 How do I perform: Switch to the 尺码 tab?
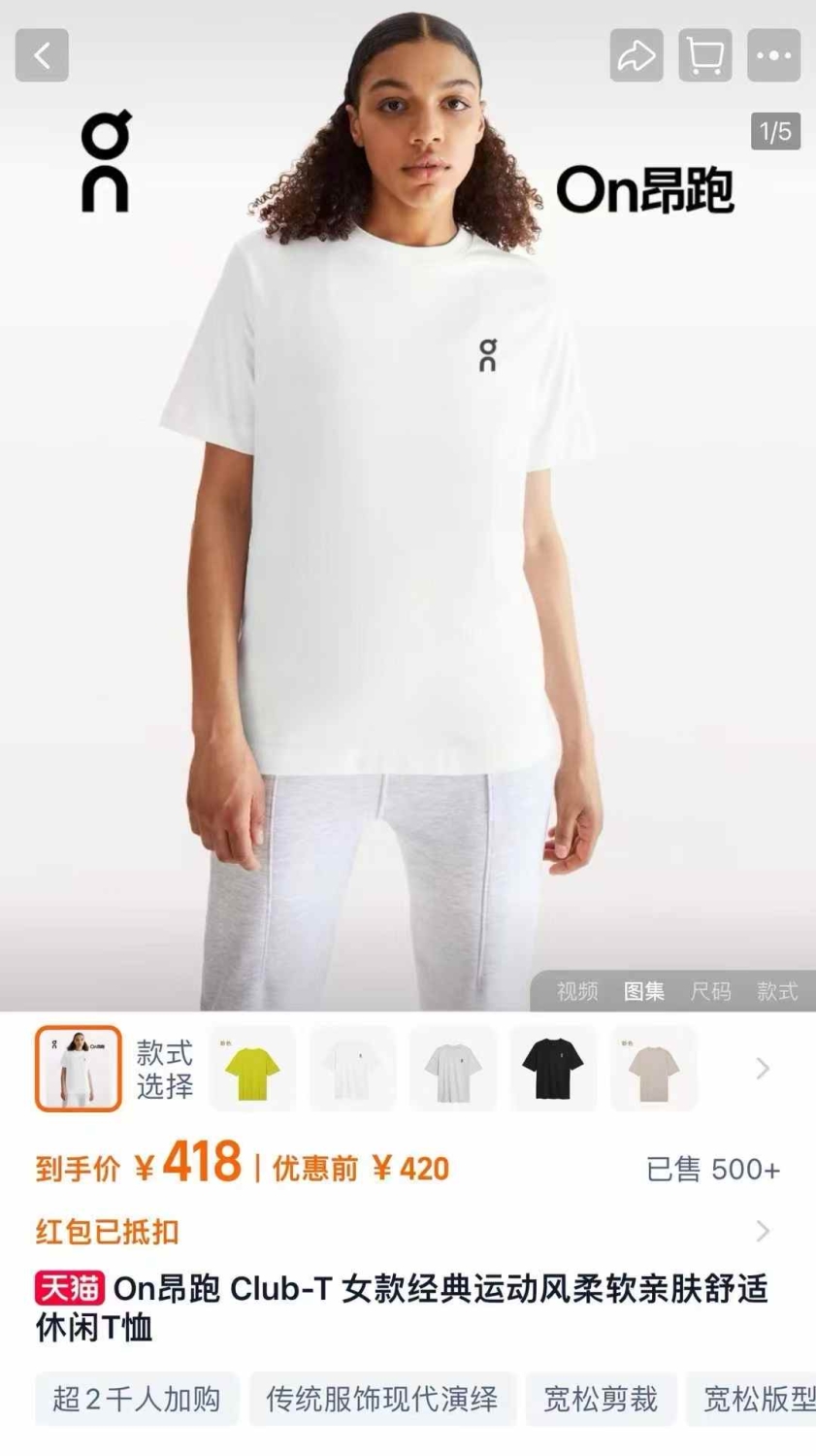coord(711,991)
